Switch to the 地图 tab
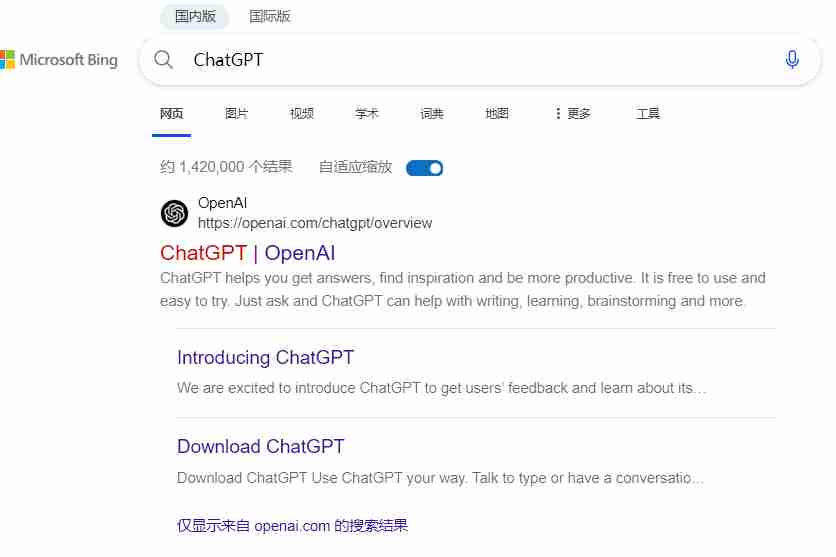836x557 pixels. tap(497, 114)
